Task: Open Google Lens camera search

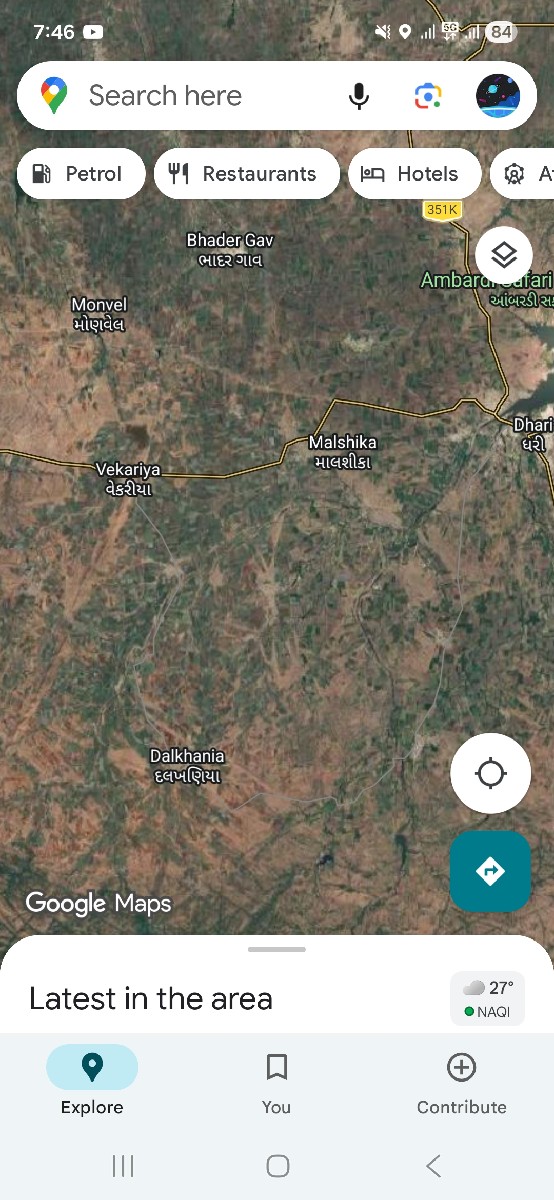Action: (x=428, y=96)
